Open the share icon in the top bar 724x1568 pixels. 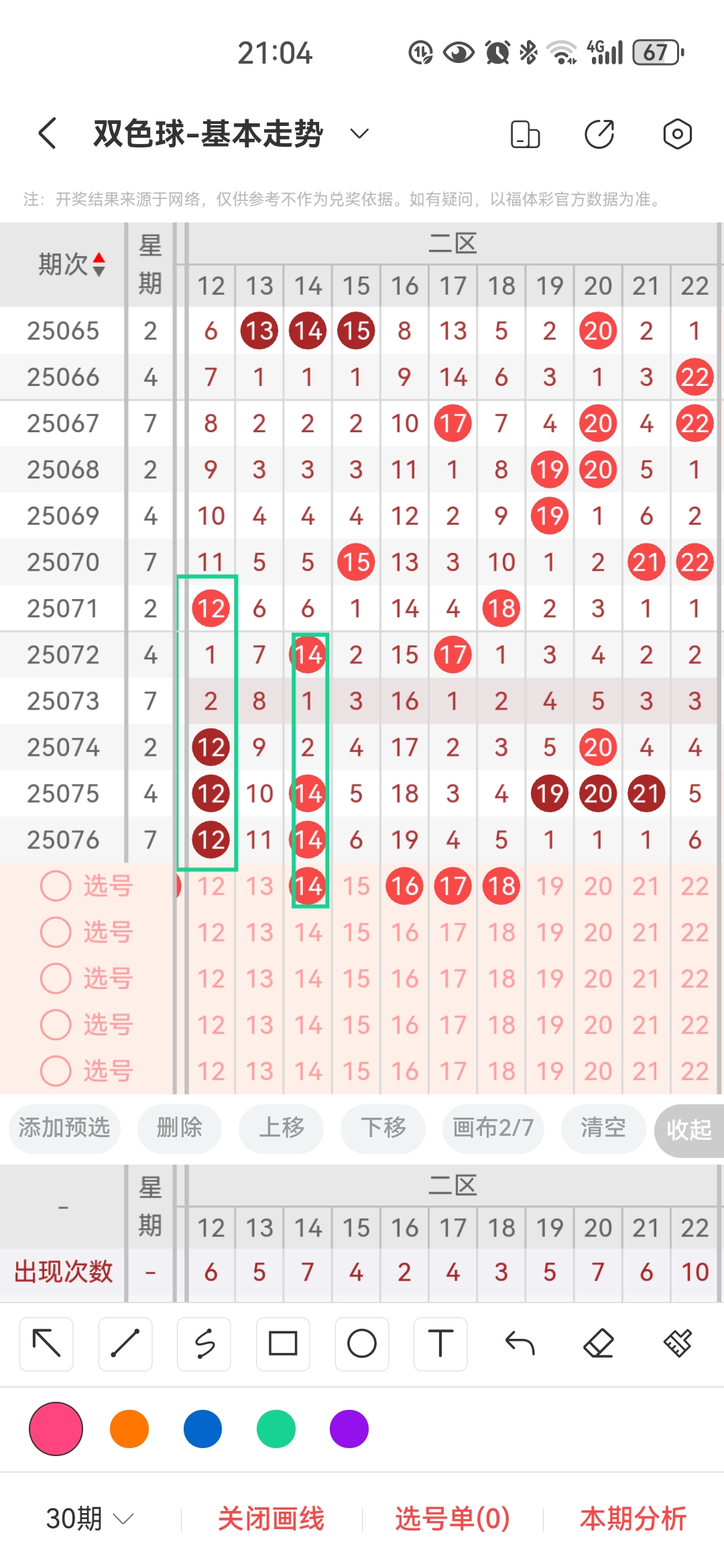tap(600, 133)
